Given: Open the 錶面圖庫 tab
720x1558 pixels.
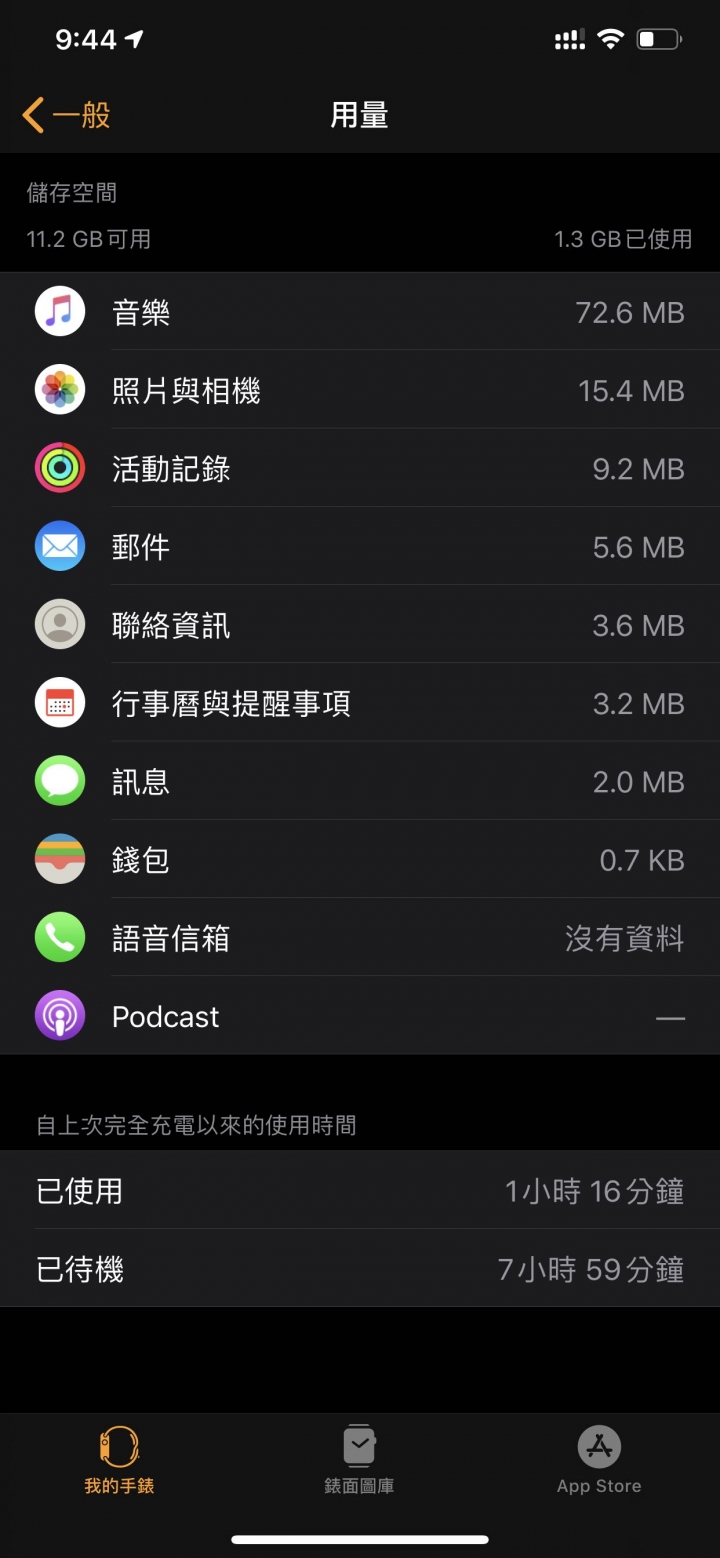Looking at the screenshot, I should click(x=359, y=1460).
